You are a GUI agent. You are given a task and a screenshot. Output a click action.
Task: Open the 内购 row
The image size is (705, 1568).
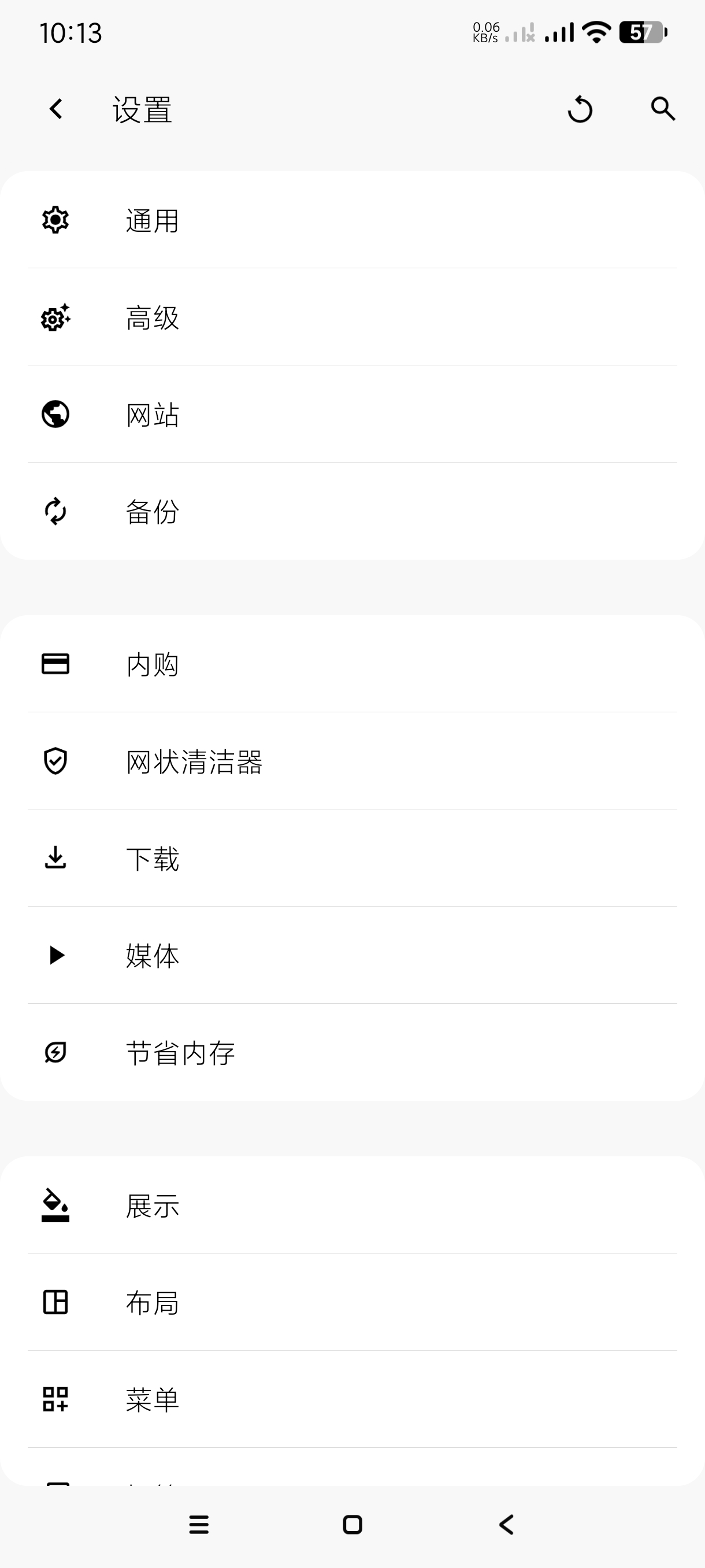coord(352,664)
